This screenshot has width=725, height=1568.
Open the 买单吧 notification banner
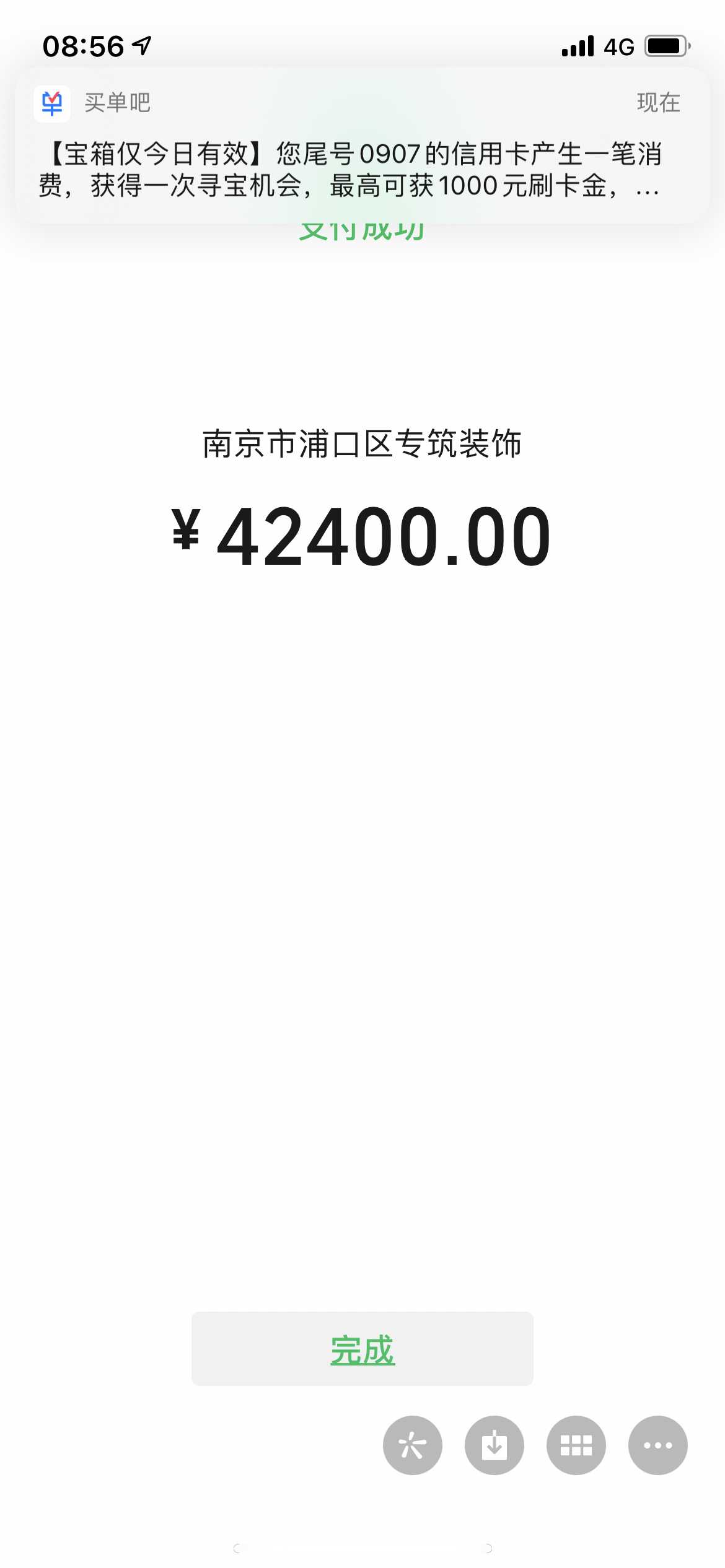click(x=362, y=146)
